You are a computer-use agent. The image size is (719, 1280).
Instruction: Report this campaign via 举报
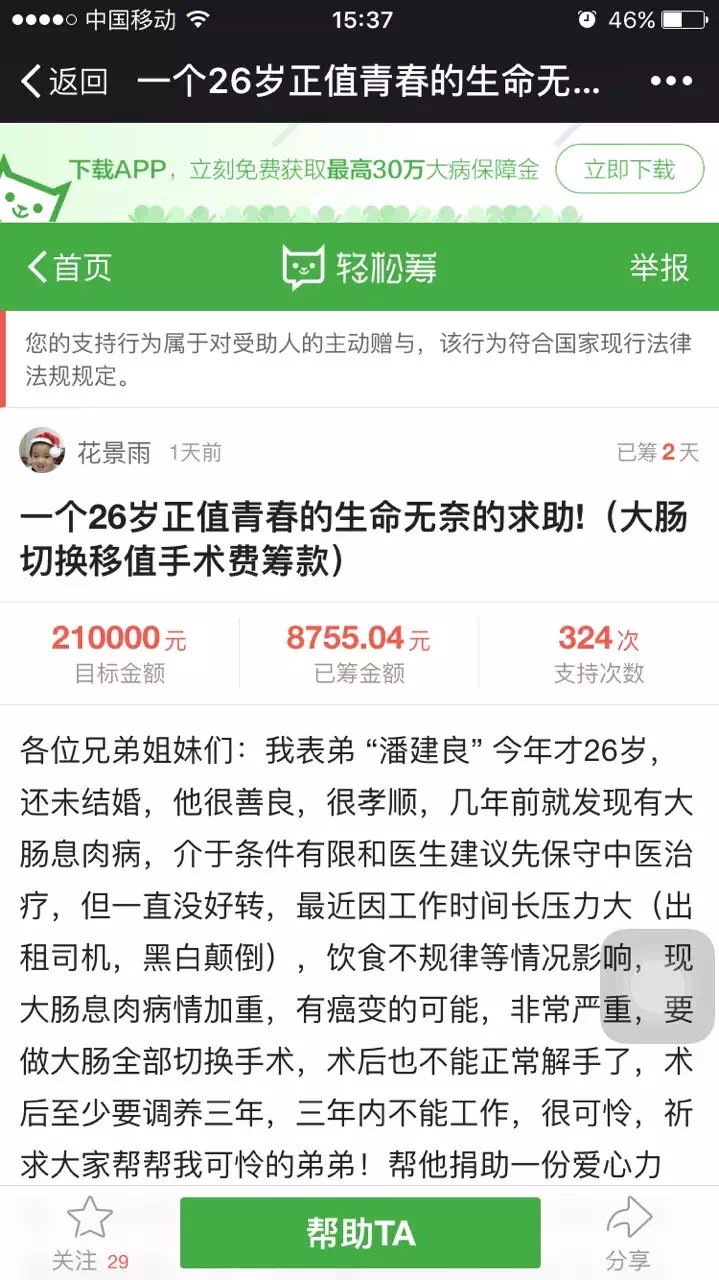pos(659,267)
